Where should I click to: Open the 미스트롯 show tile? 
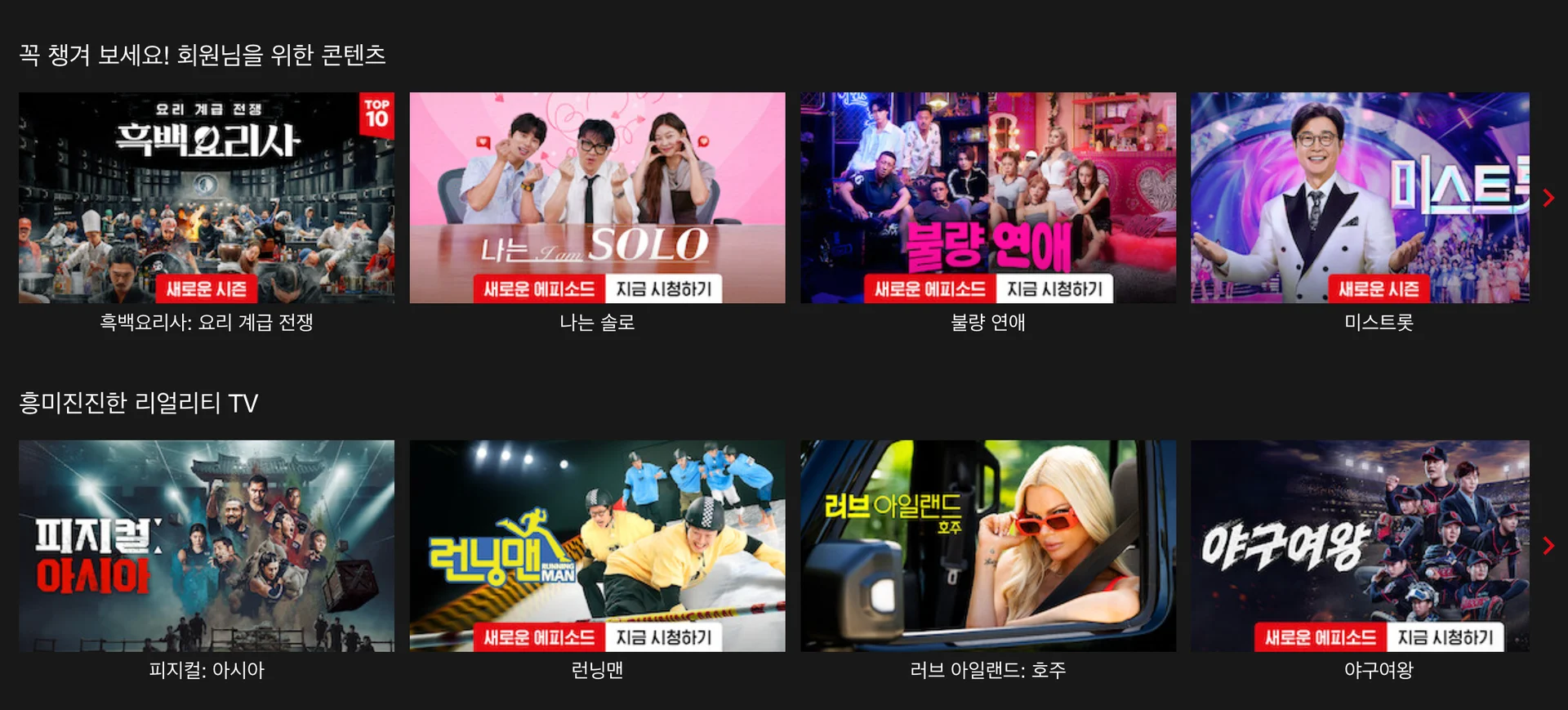point(1360,197)
